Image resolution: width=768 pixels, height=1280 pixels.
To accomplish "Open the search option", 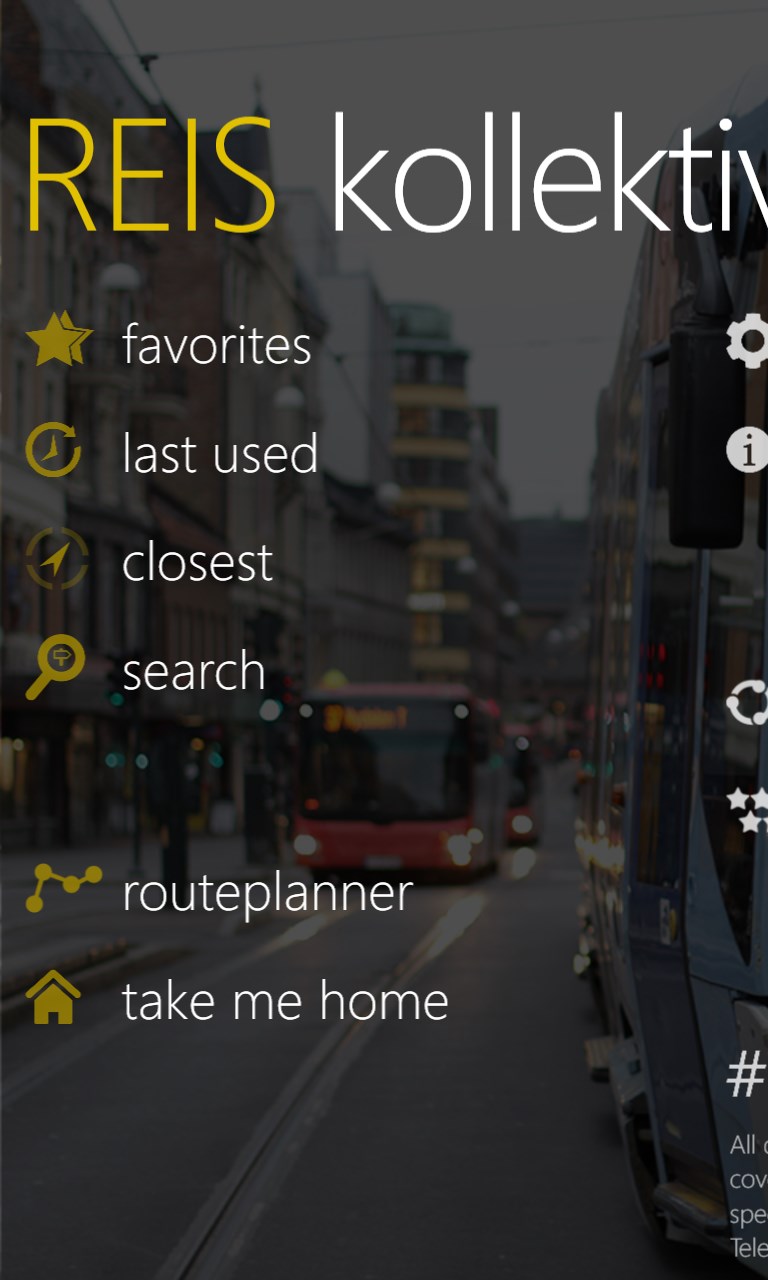I will [x=193, y=671].
